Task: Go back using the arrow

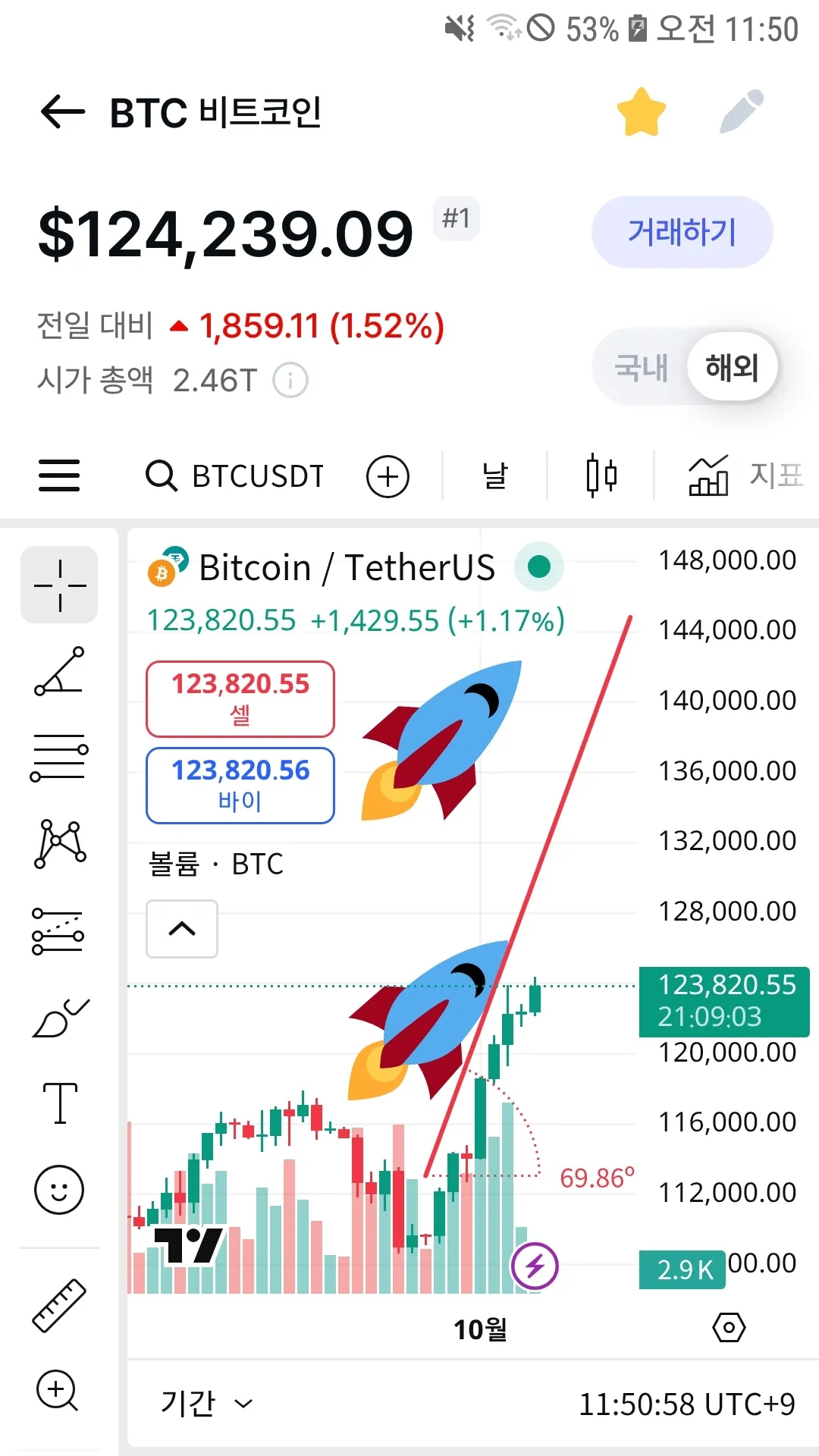Action: coord(62,112)
